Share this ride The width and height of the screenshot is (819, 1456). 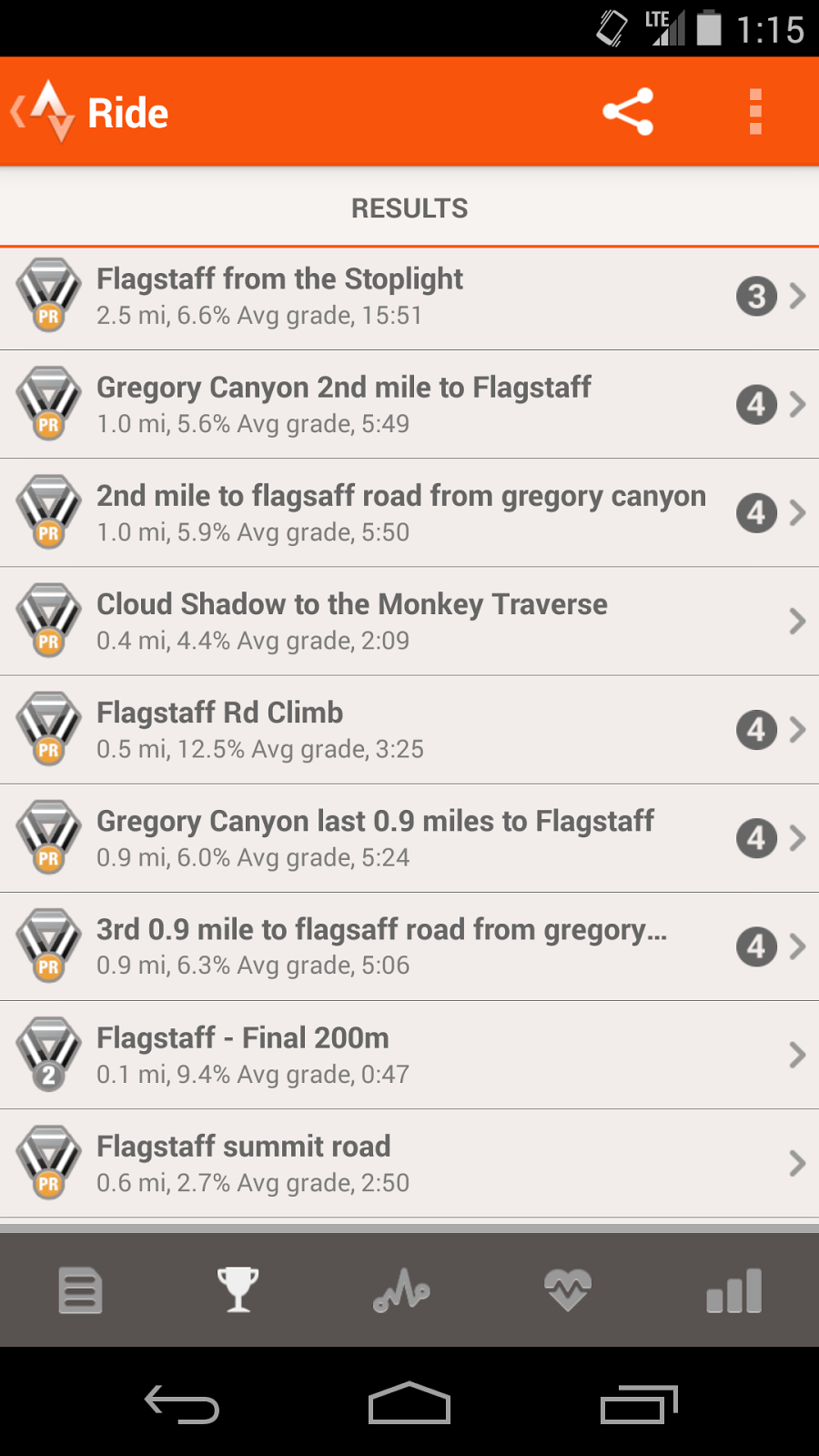(628, 112)
